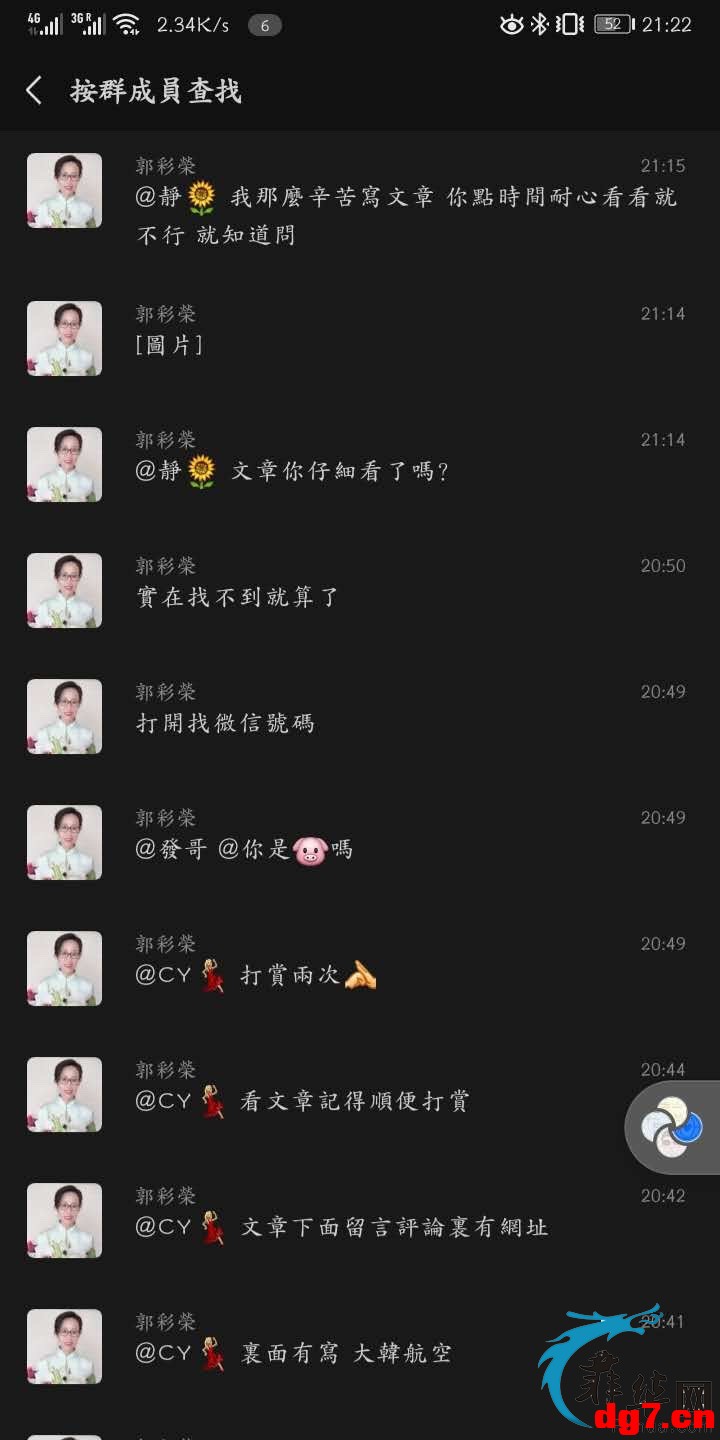Open message 文章下面留言評論裏有網址
Viewport: 720px width, 1440px height.
tap(360, 1221)
